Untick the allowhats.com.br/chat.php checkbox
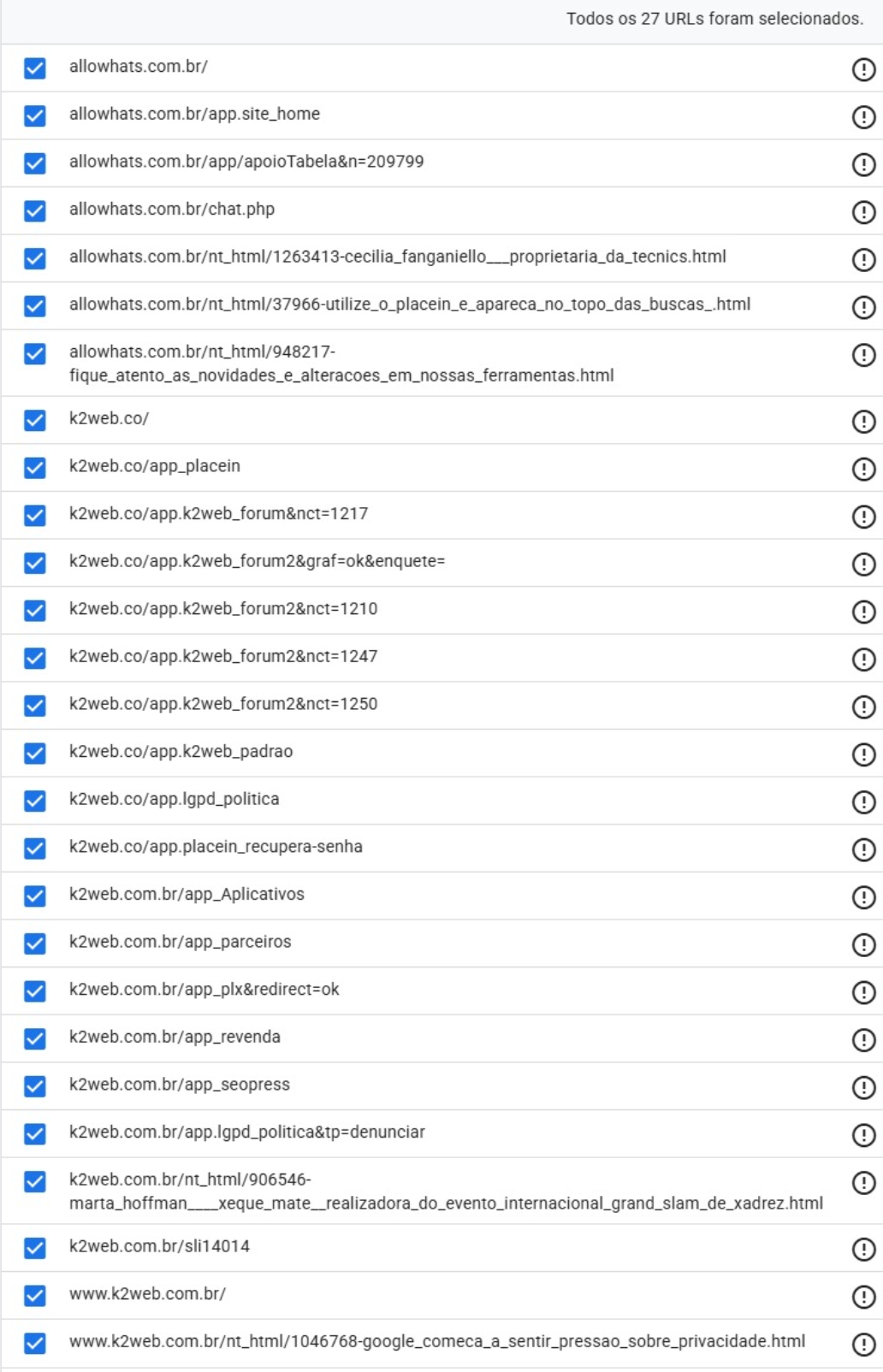This screenshot has width=883, height=1372. 35,210
